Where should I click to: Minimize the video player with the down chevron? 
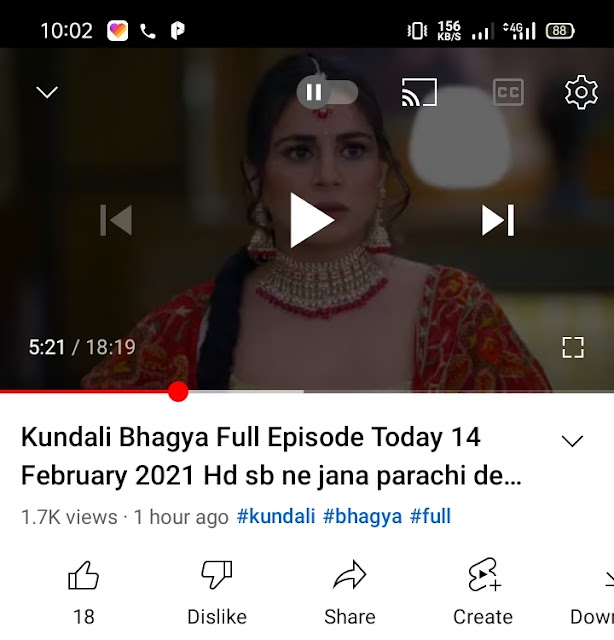click(x=47, y=92)
